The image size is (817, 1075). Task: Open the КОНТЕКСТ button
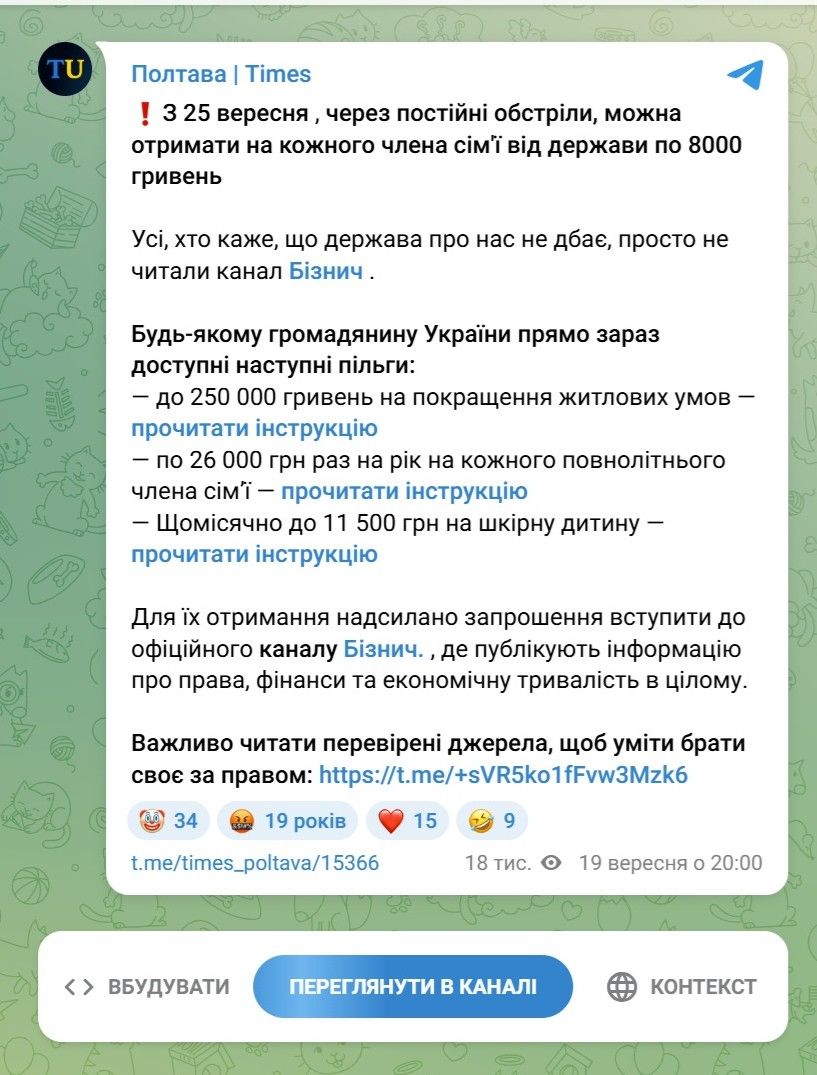(x=682, y=987)
